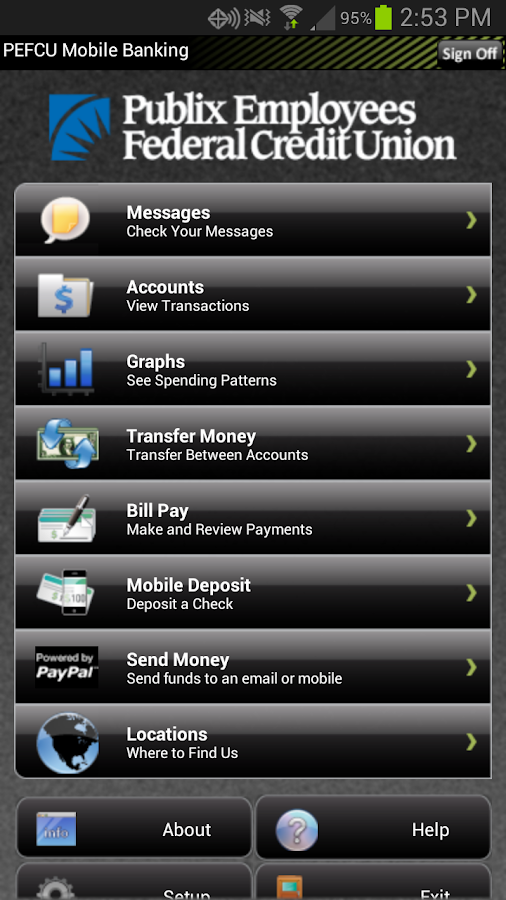The width and height of the screenshot is (506, 900).
Task: Go to Setup
Action: [x=134, y=882]
